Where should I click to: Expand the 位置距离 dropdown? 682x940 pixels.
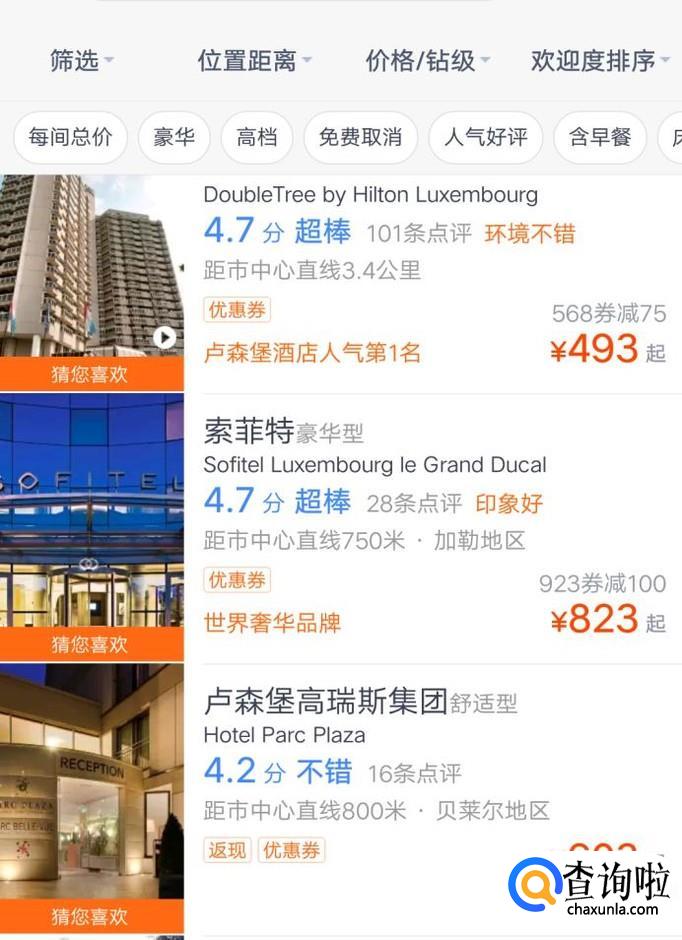254,61
